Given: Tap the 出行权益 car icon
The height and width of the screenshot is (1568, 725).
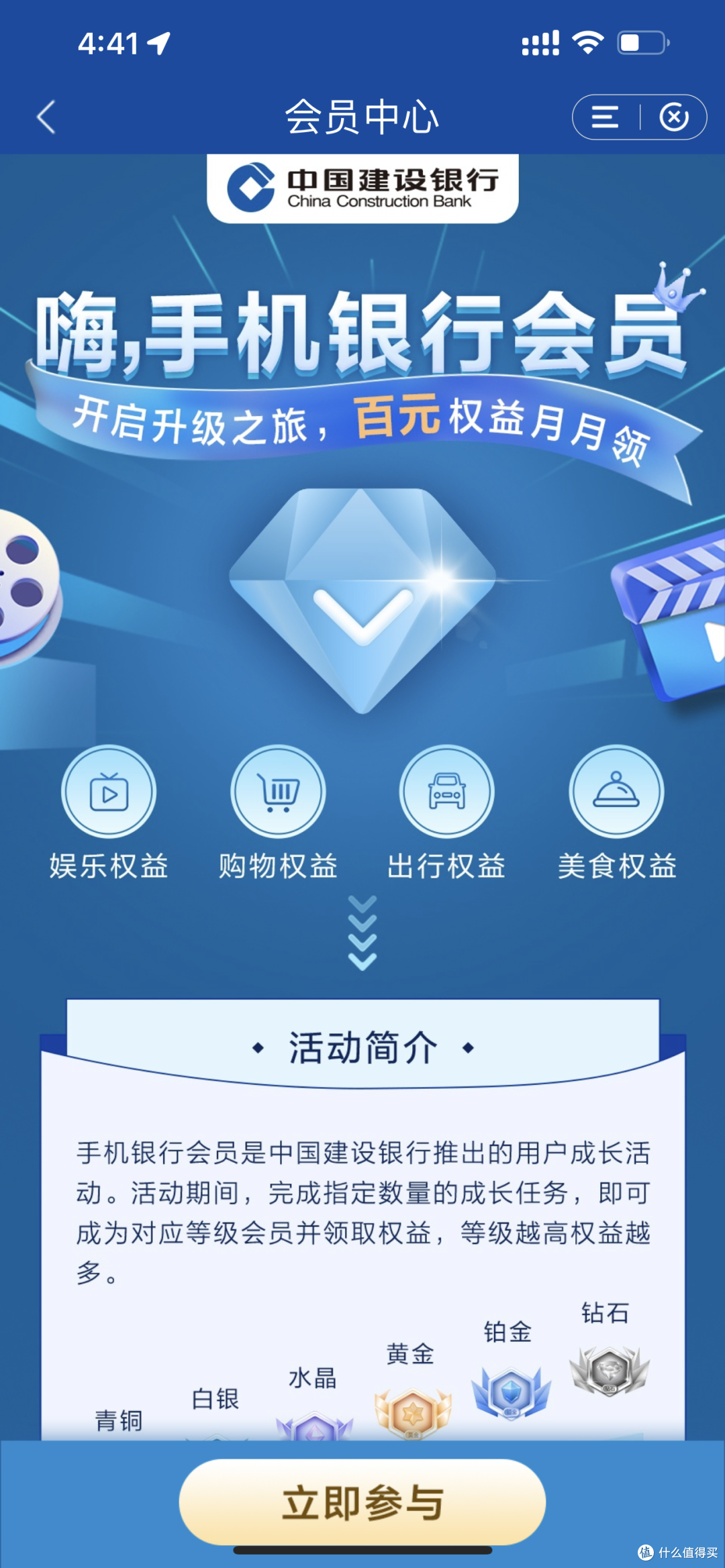Looking at the screenshot, I should point(447,792).
